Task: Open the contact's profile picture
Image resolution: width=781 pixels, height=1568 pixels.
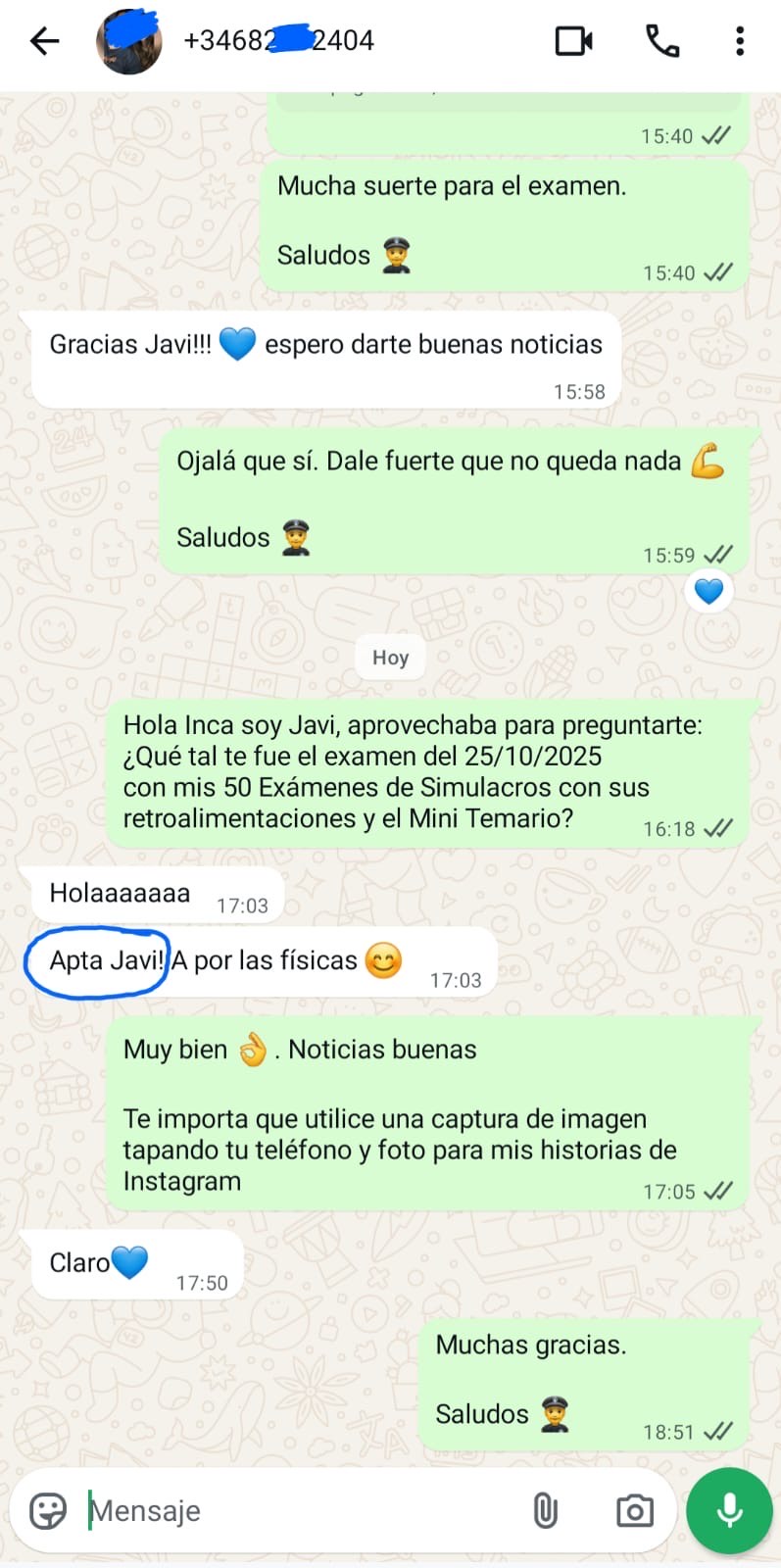Action: pos(128,42)
